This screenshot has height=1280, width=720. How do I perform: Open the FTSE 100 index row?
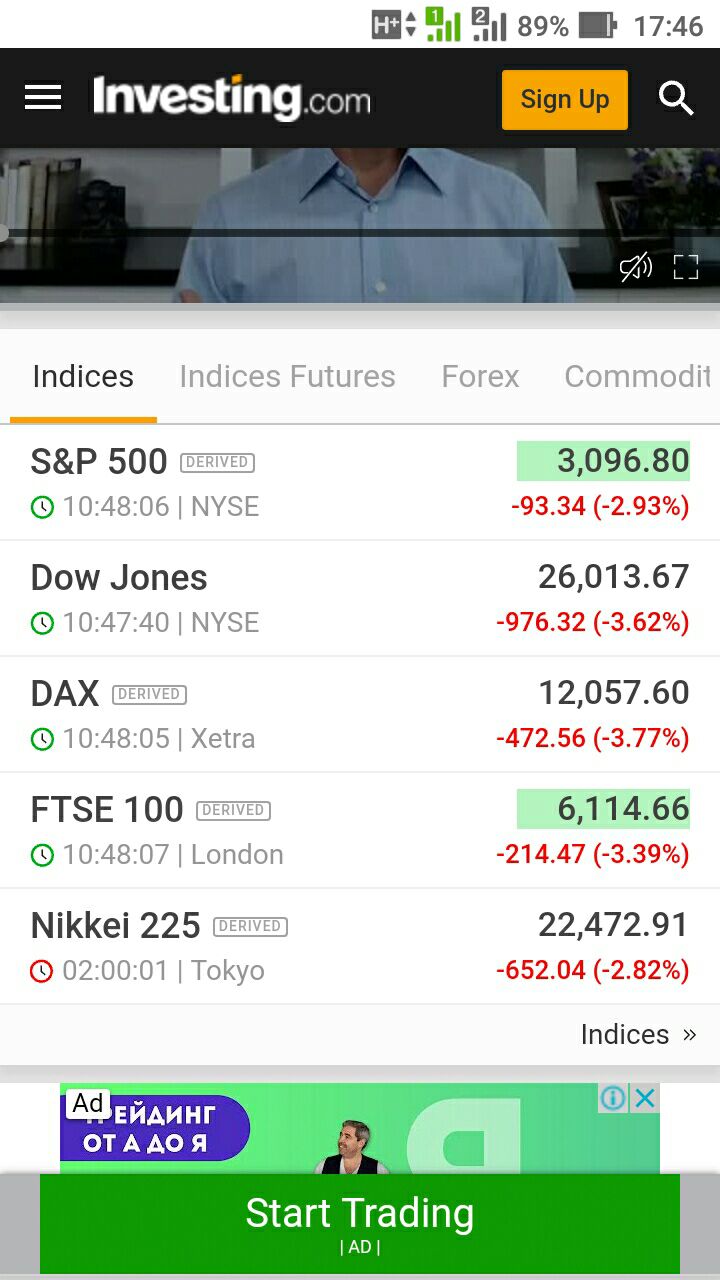[360, 831]
